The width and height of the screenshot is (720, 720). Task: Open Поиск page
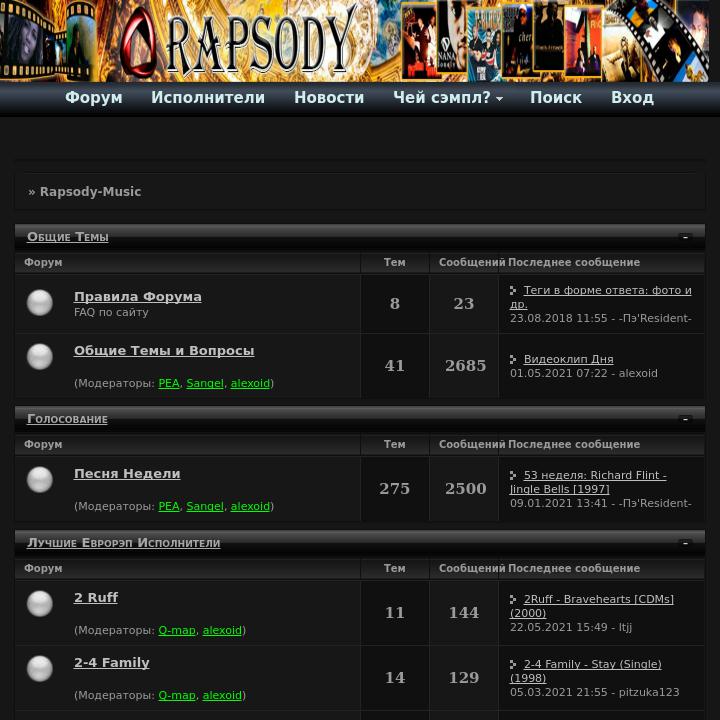coord(556,97)
